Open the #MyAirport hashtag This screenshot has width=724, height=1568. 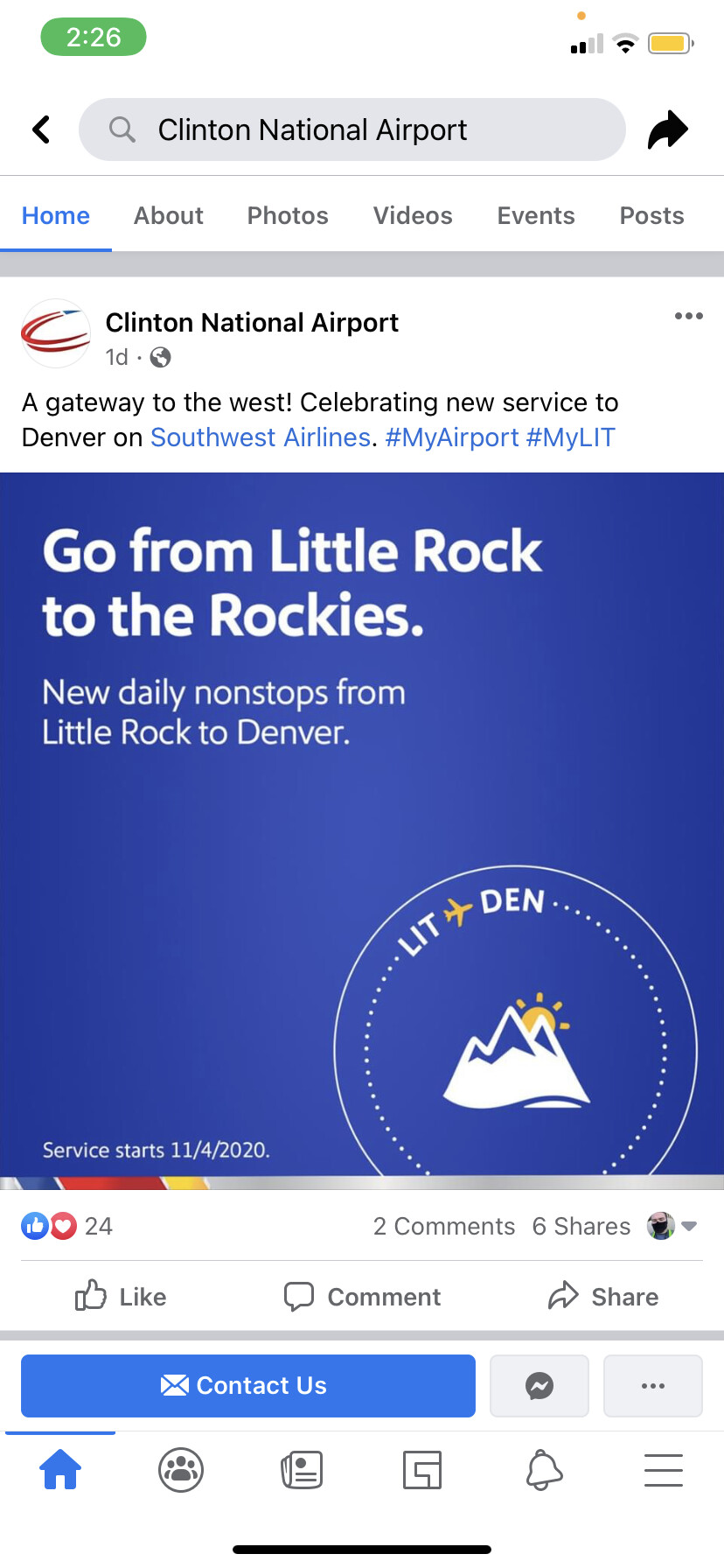[x=452, y=437]
